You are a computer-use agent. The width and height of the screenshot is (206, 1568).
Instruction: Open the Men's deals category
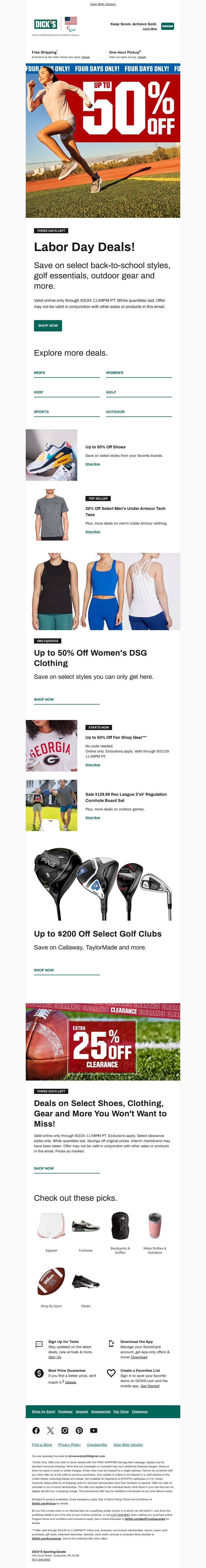[x=40, y=373]
